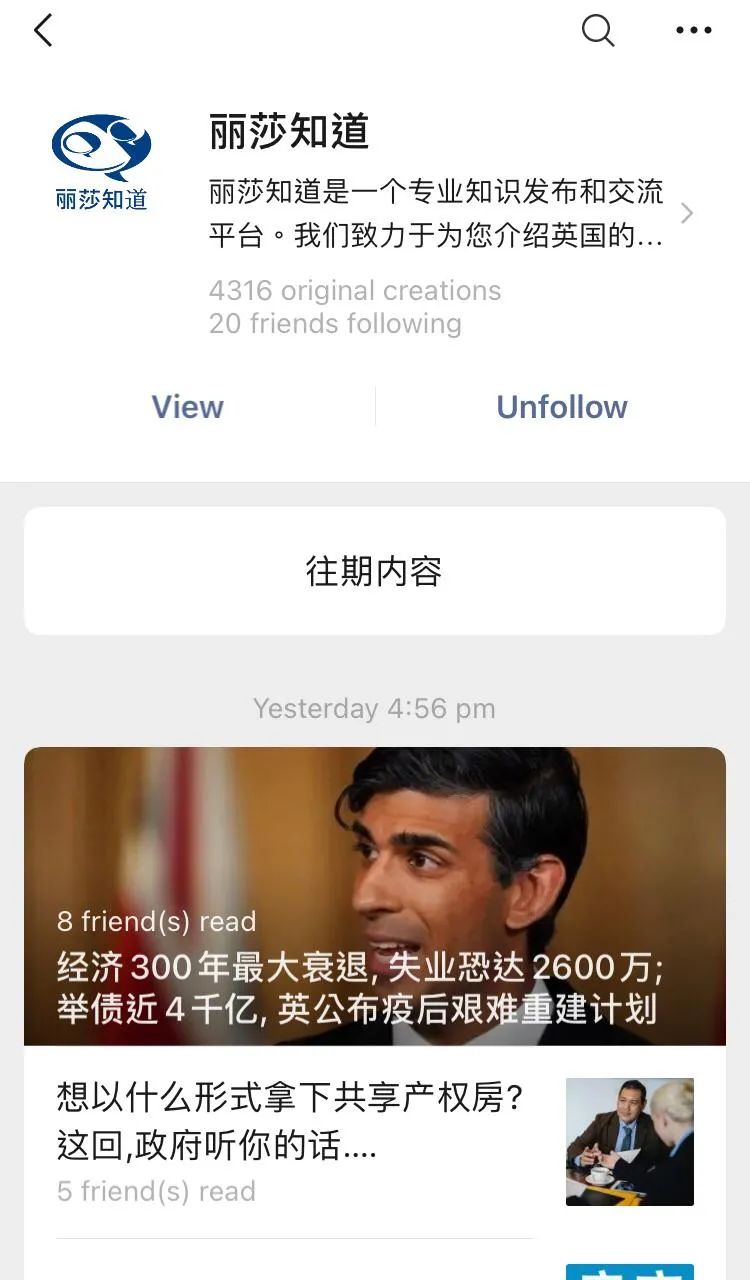Open the 经济300年最大衰退 headline article
The image size is (750, 1280).
click(x=375, y=896)
